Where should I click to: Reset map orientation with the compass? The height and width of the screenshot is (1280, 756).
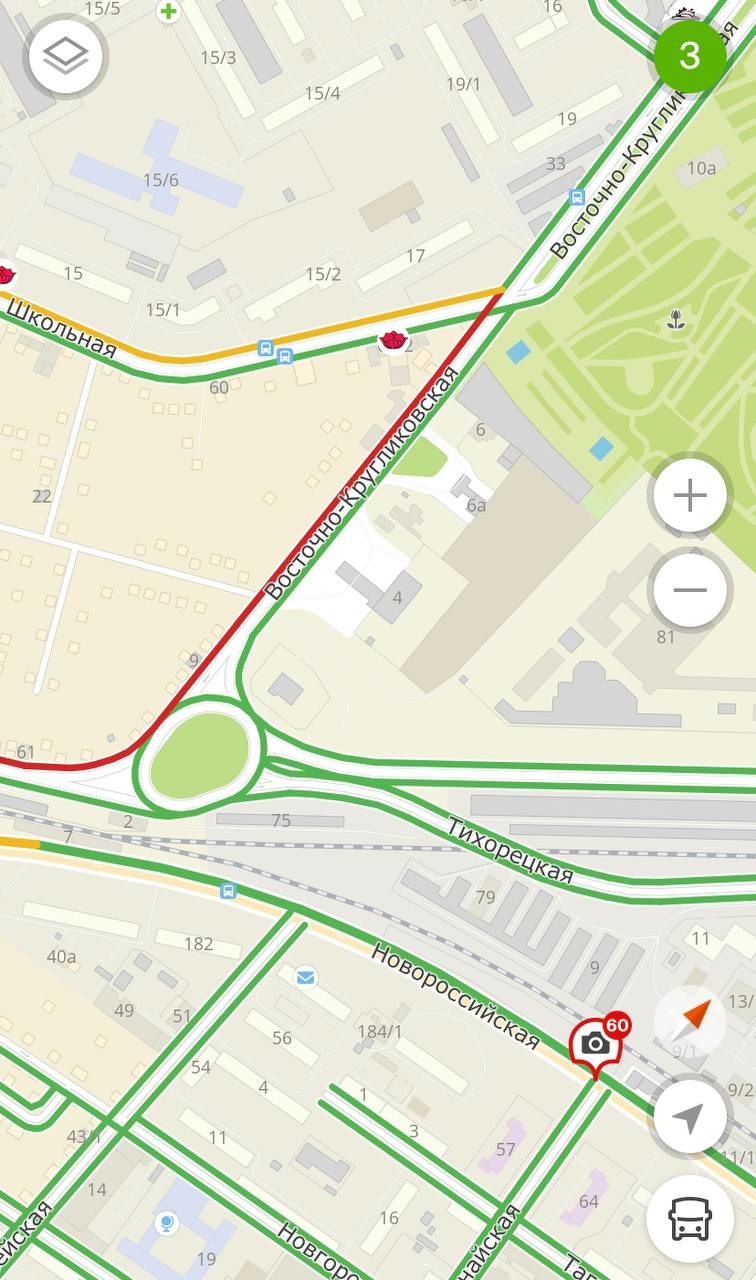coord(690,1021)
